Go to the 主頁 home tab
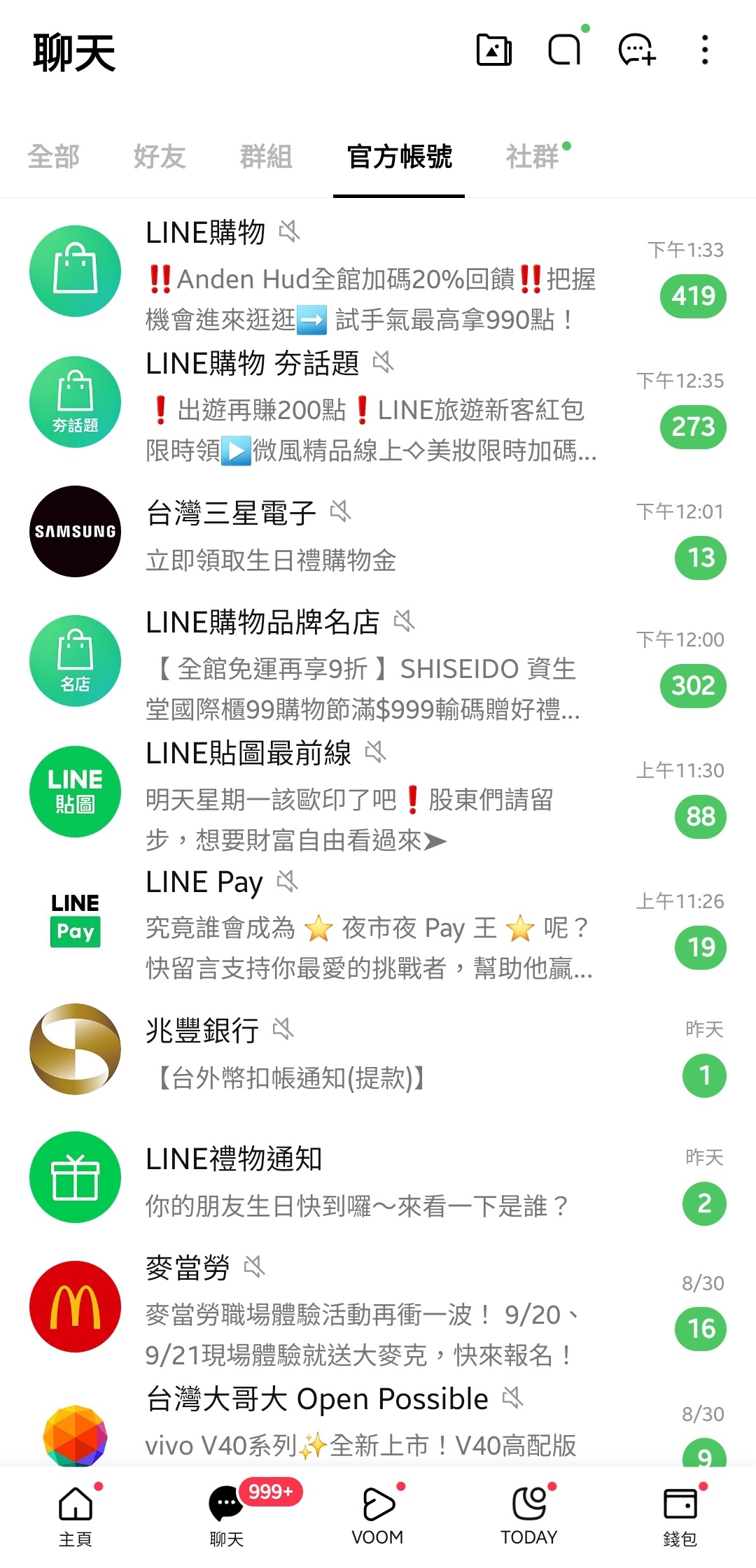 [76, 1514]
